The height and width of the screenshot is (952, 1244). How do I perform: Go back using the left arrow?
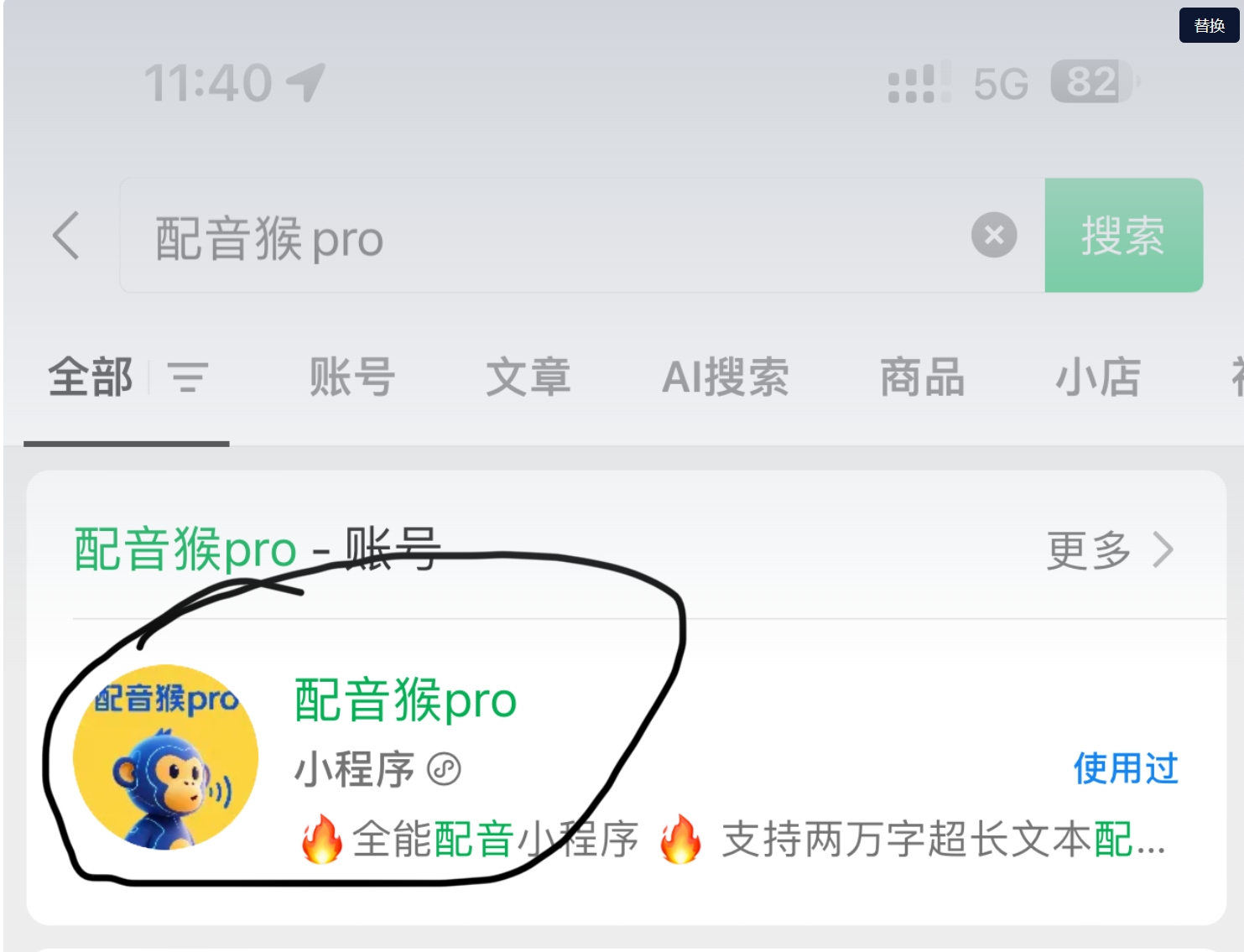(x=66, y=236)
